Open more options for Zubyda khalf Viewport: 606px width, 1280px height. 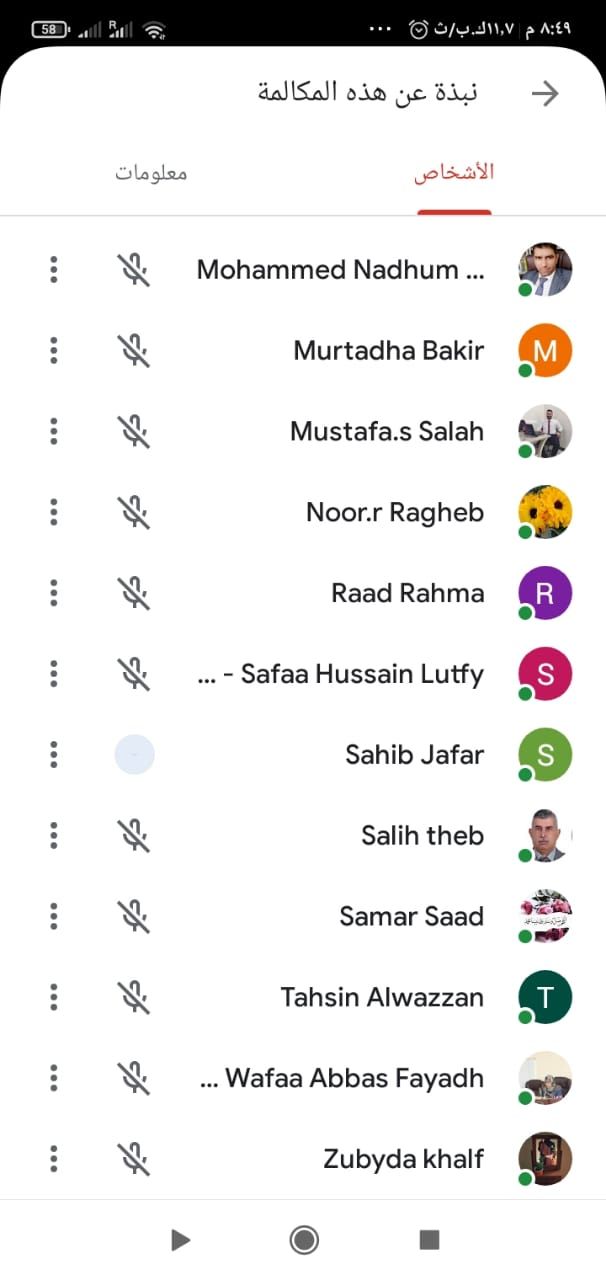tap(54, 1159)
